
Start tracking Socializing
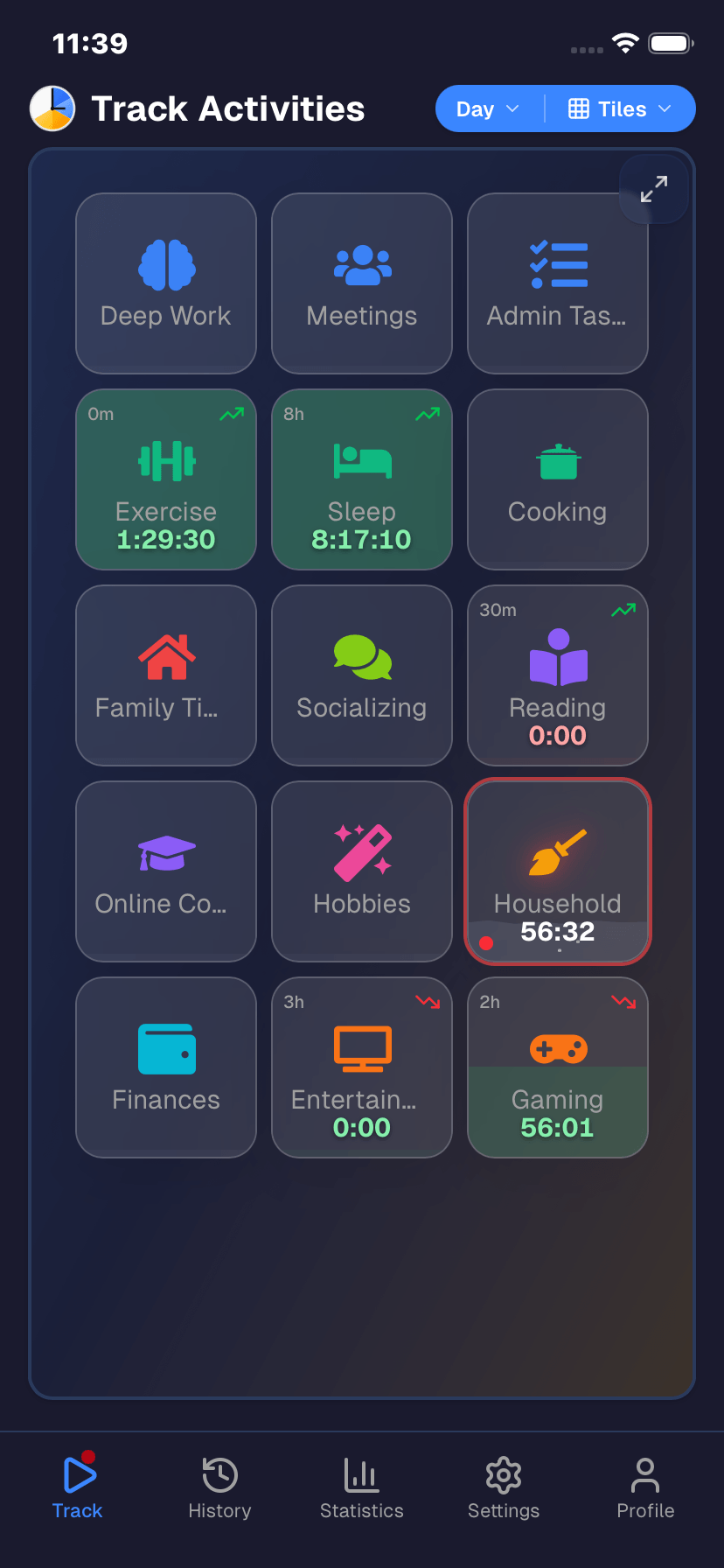point(362,675)
